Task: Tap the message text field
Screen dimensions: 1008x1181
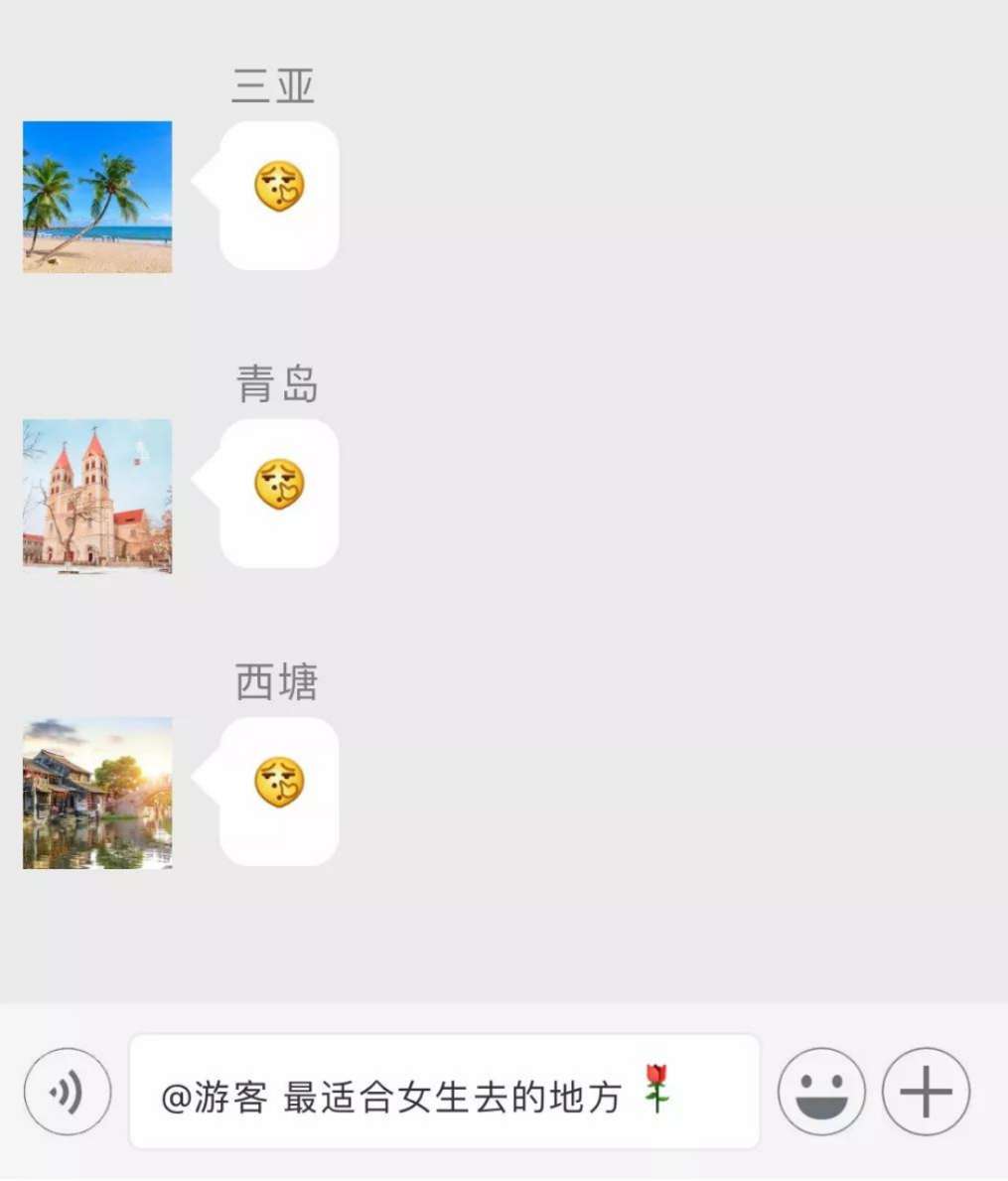Action: pos(444,1093)
